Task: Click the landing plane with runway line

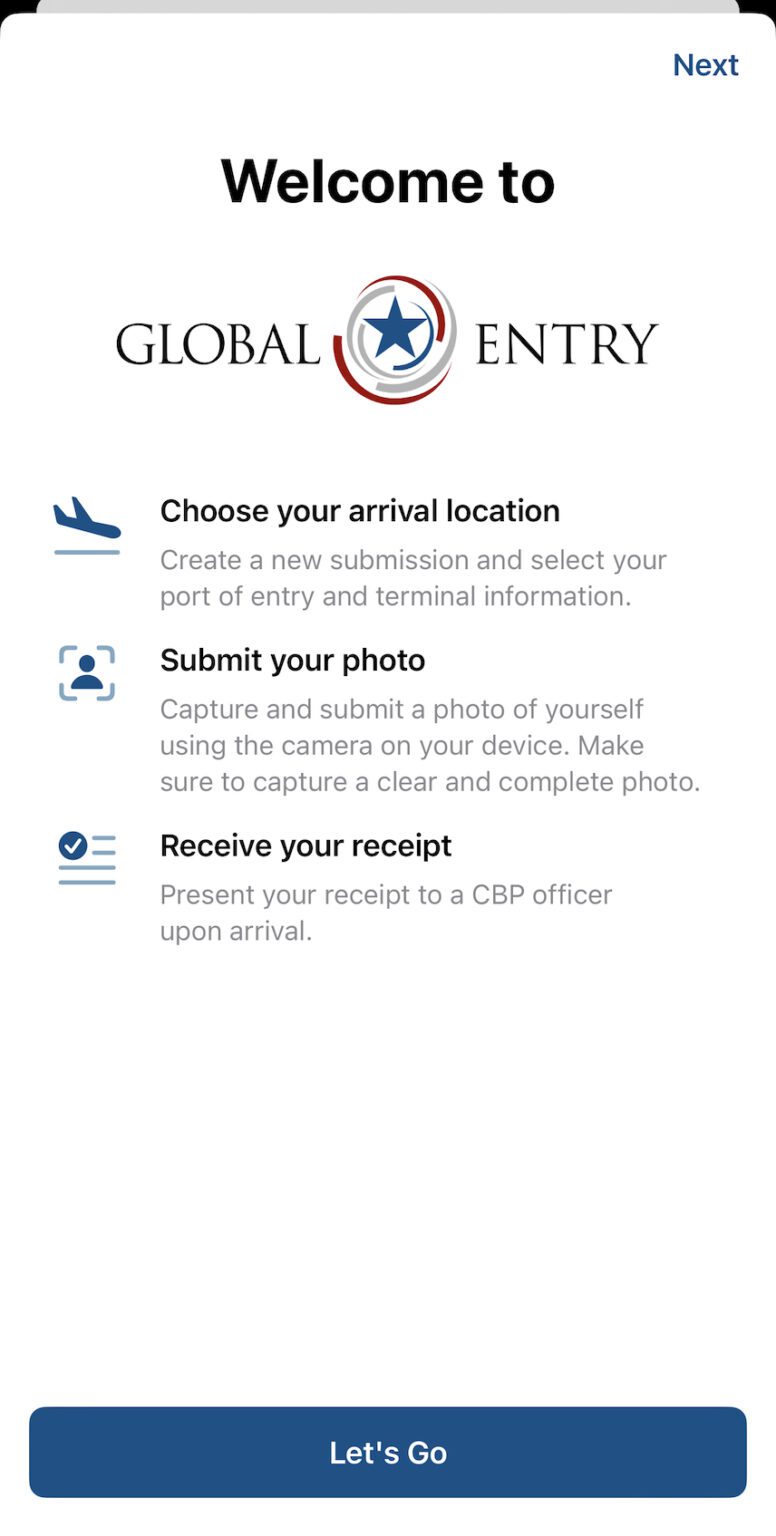Action: click(86, 530)
